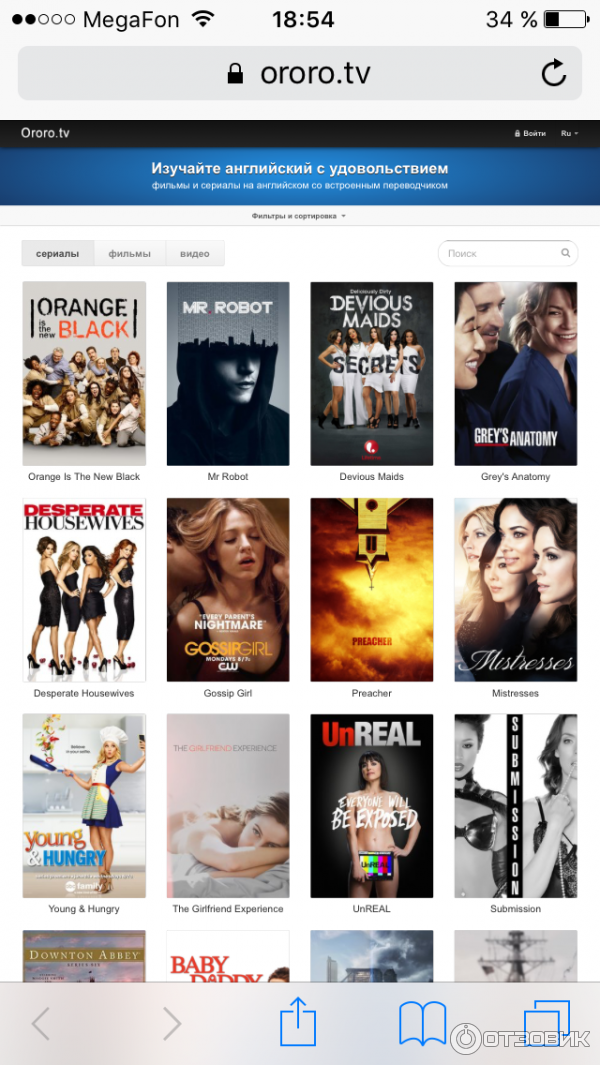Open Grey's Anatomy

coord(516,373)
